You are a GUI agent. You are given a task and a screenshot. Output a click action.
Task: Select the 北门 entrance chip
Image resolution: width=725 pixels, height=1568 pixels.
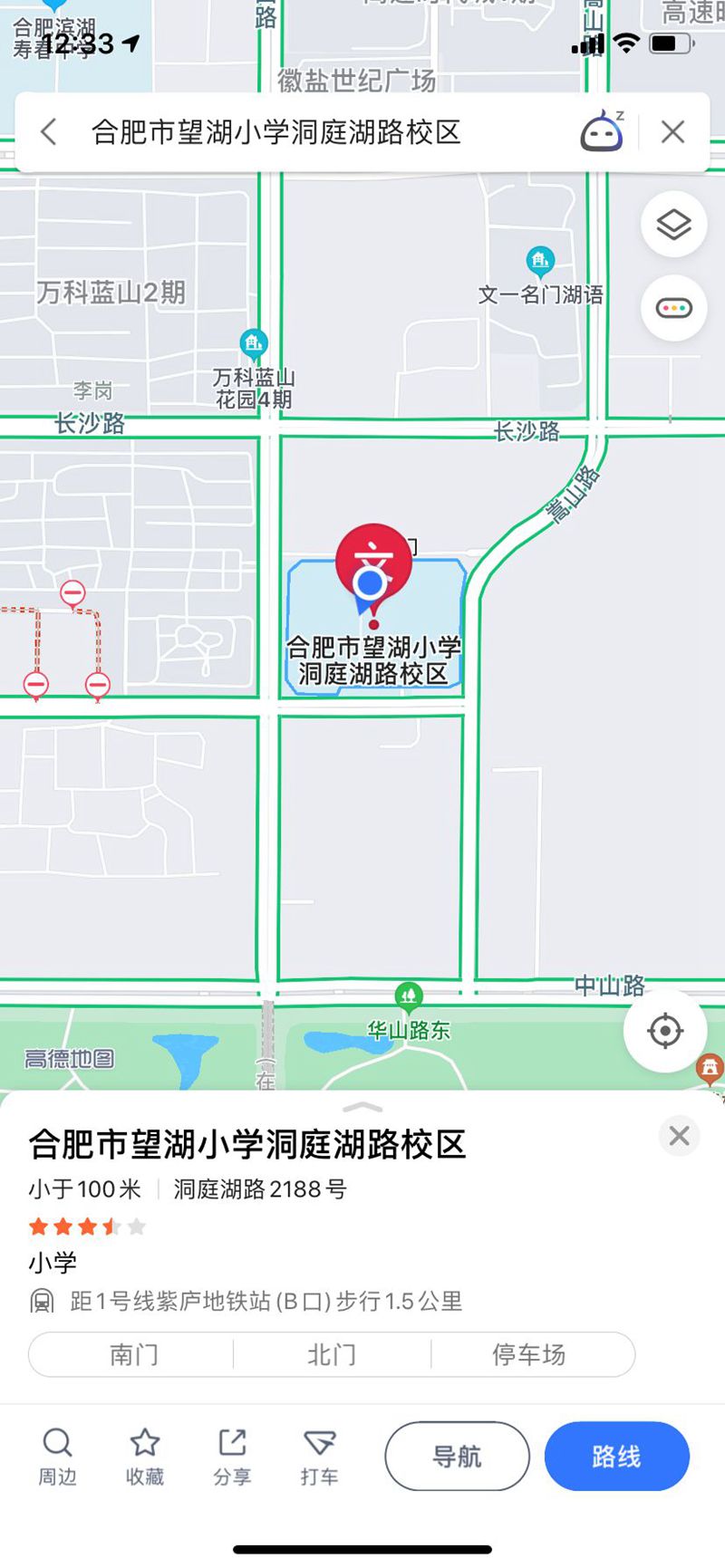[x=332, y=1355]
